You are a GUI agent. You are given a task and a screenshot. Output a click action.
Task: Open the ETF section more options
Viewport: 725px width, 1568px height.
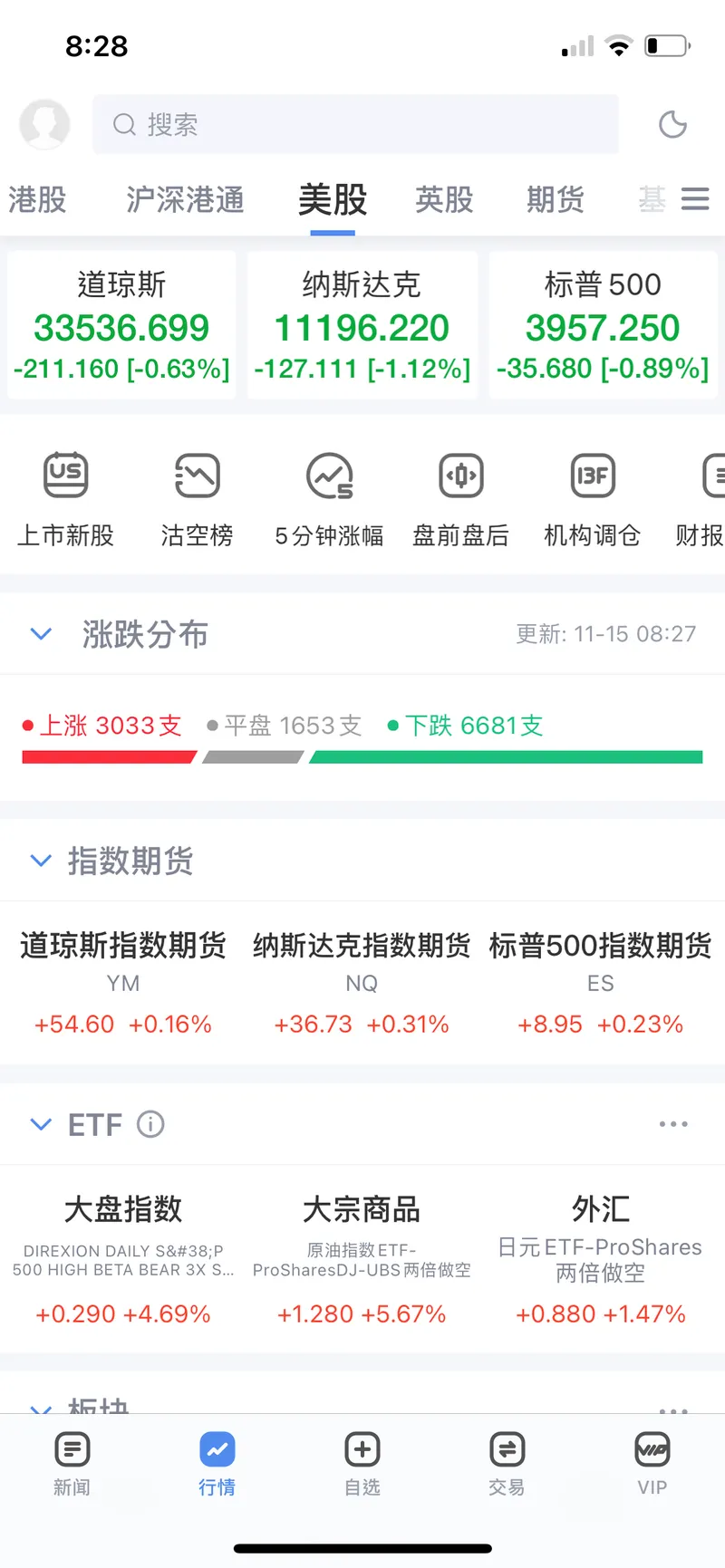tap(673, 1124)
